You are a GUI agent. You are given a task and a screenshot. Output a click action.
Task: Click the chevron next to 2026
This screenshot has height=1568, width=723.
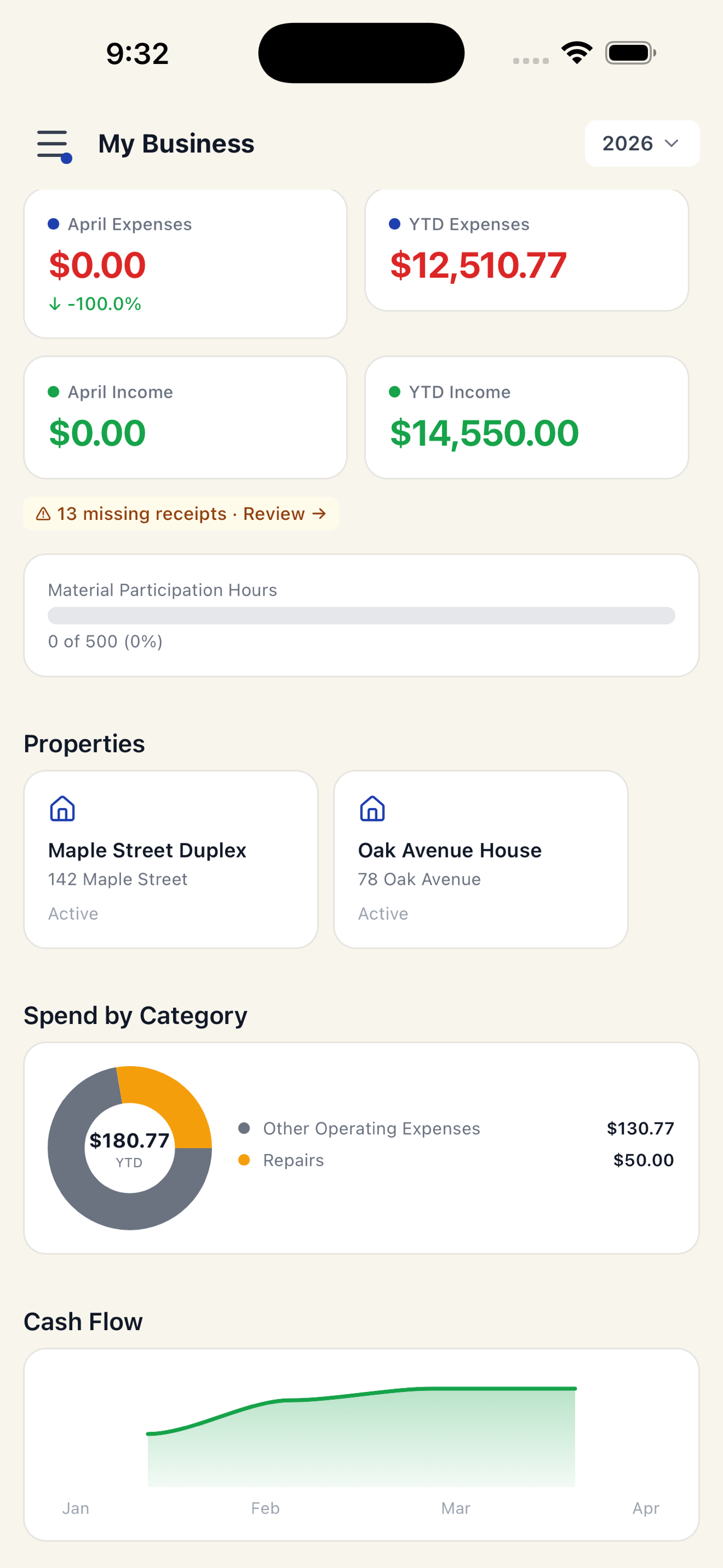[673, 144]
